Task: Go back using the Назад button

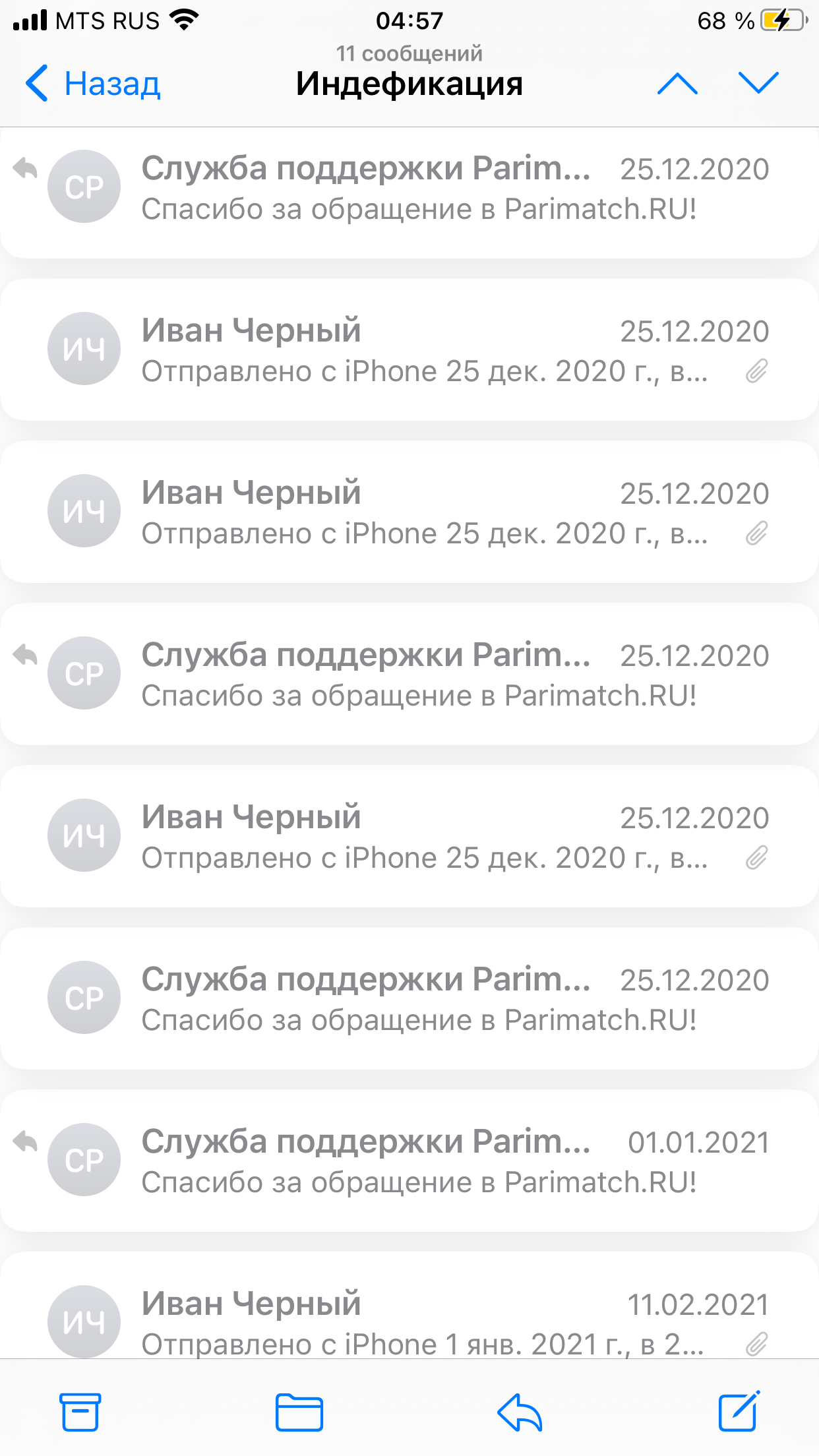Action: [x=94, y=84]
